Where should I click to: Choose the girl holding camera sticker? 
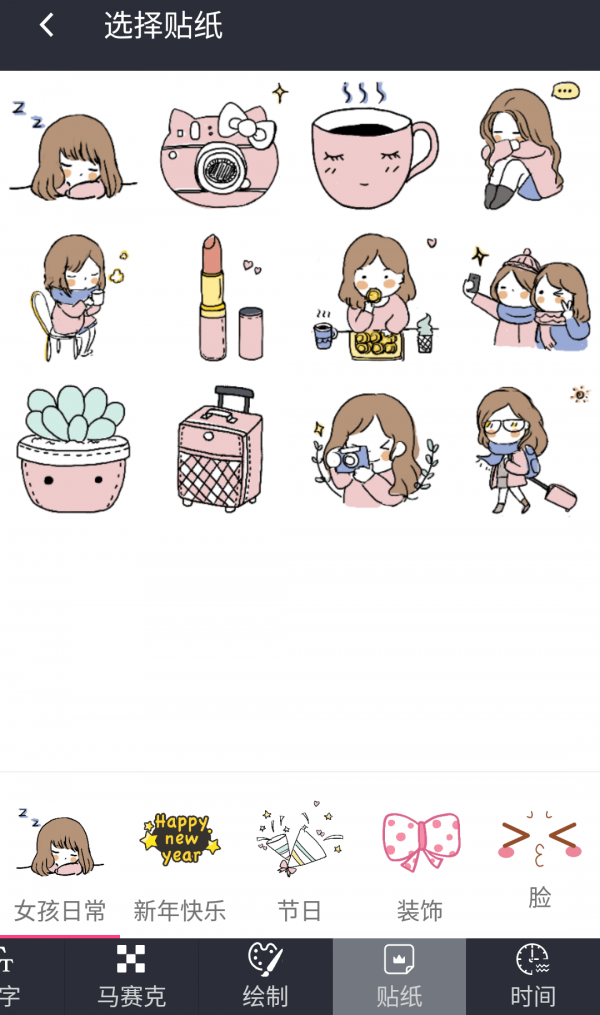375,449
